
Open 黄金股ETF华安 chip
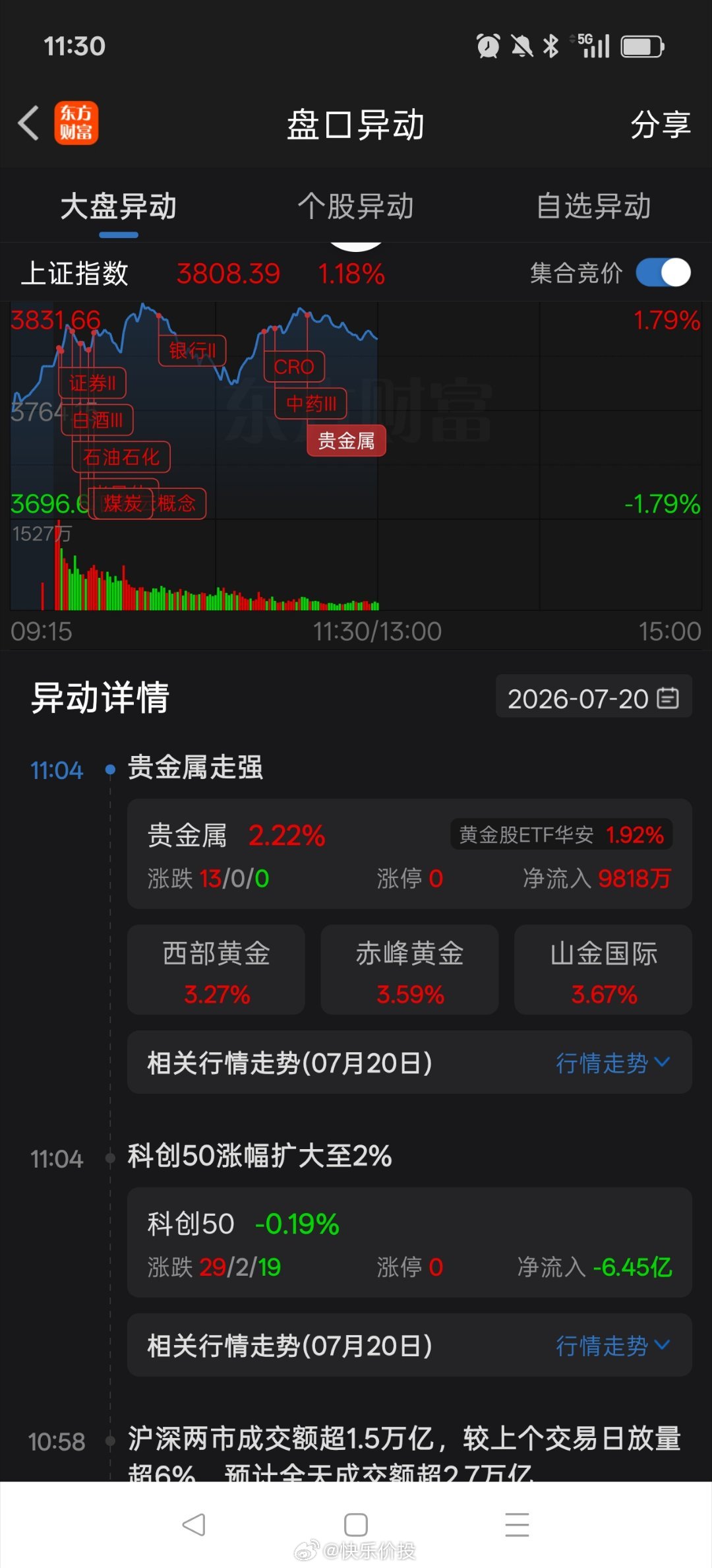pos(562,835)
